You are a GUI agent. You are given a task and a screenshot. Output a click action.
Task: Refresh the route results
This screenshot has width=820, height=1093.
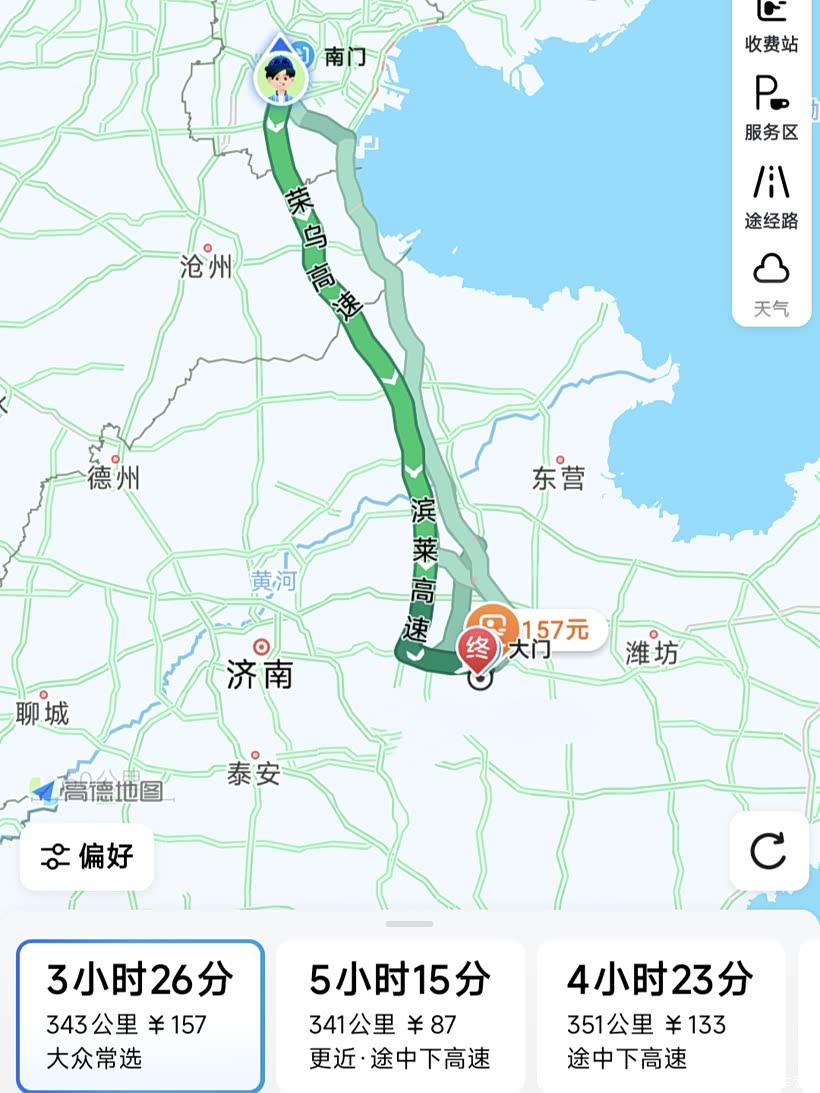768,851
